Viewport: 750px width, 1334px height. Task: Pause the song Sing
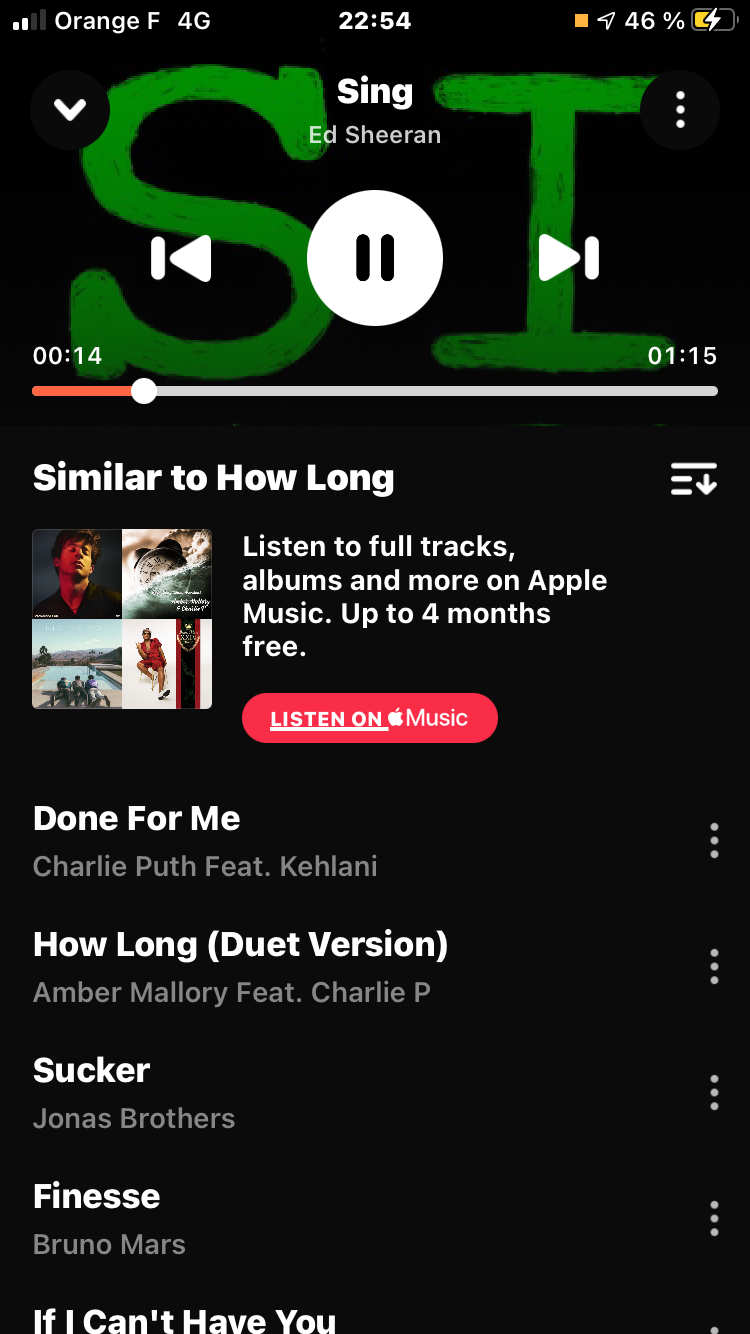pyautogui.click(x=375, y=258)
